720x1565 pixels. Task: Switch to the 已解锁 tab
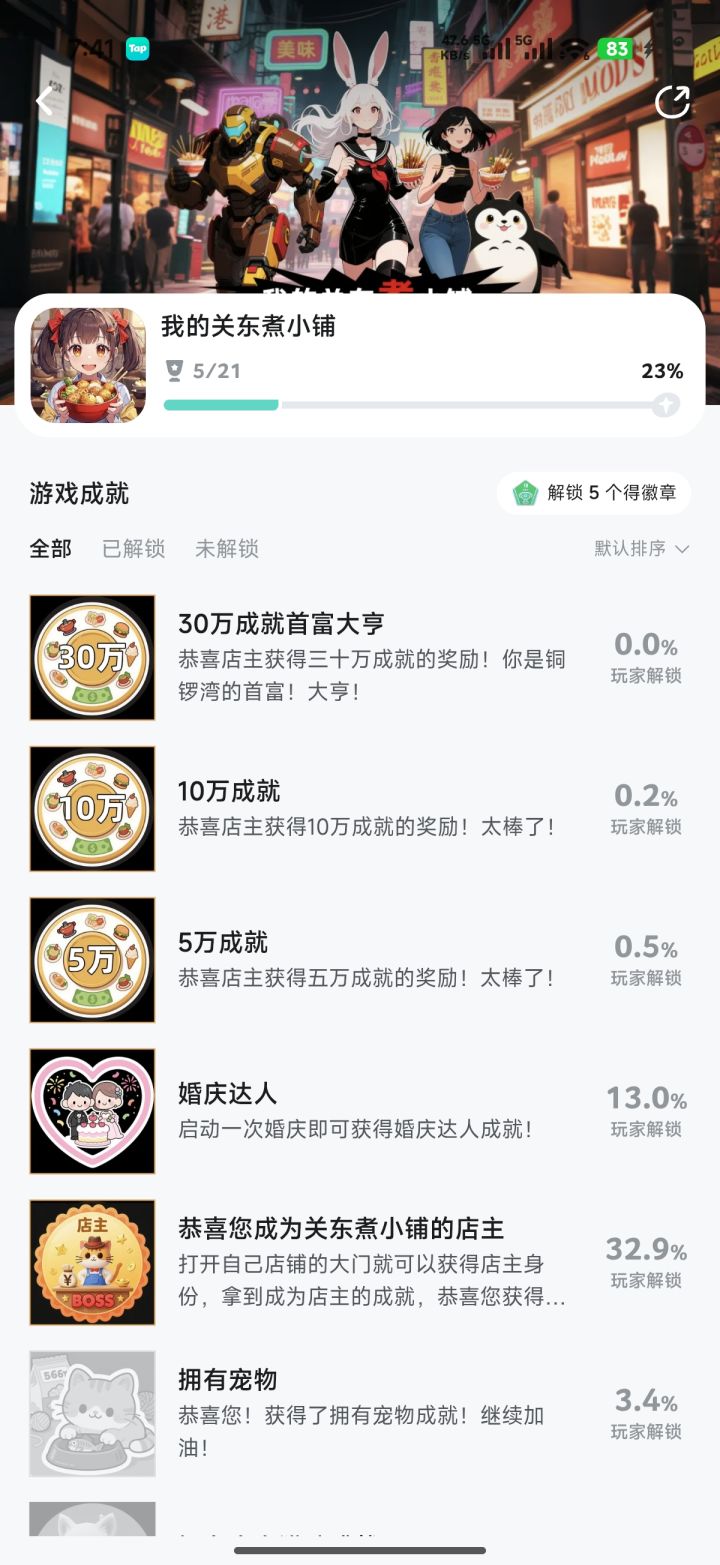point(133,549)
